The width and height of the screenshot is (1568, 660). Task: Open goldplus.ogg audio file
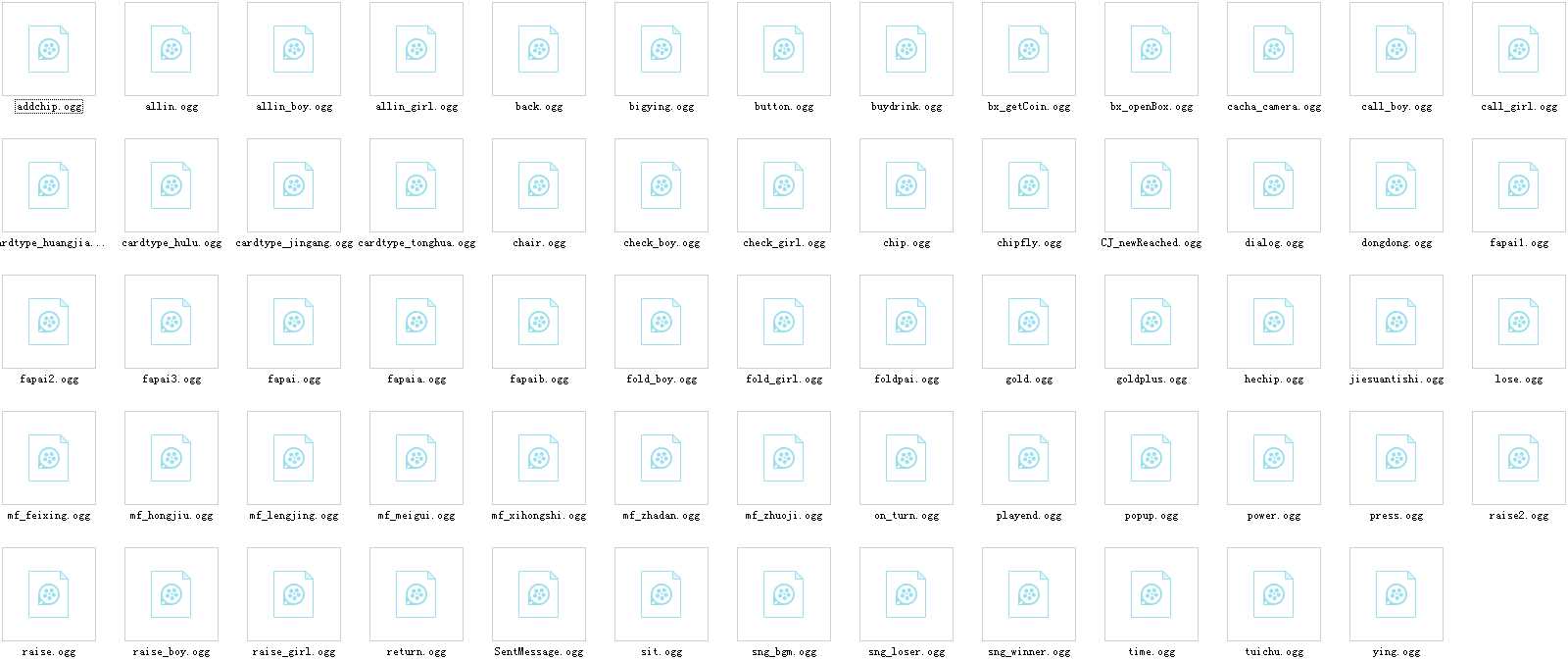[1151, 322]
